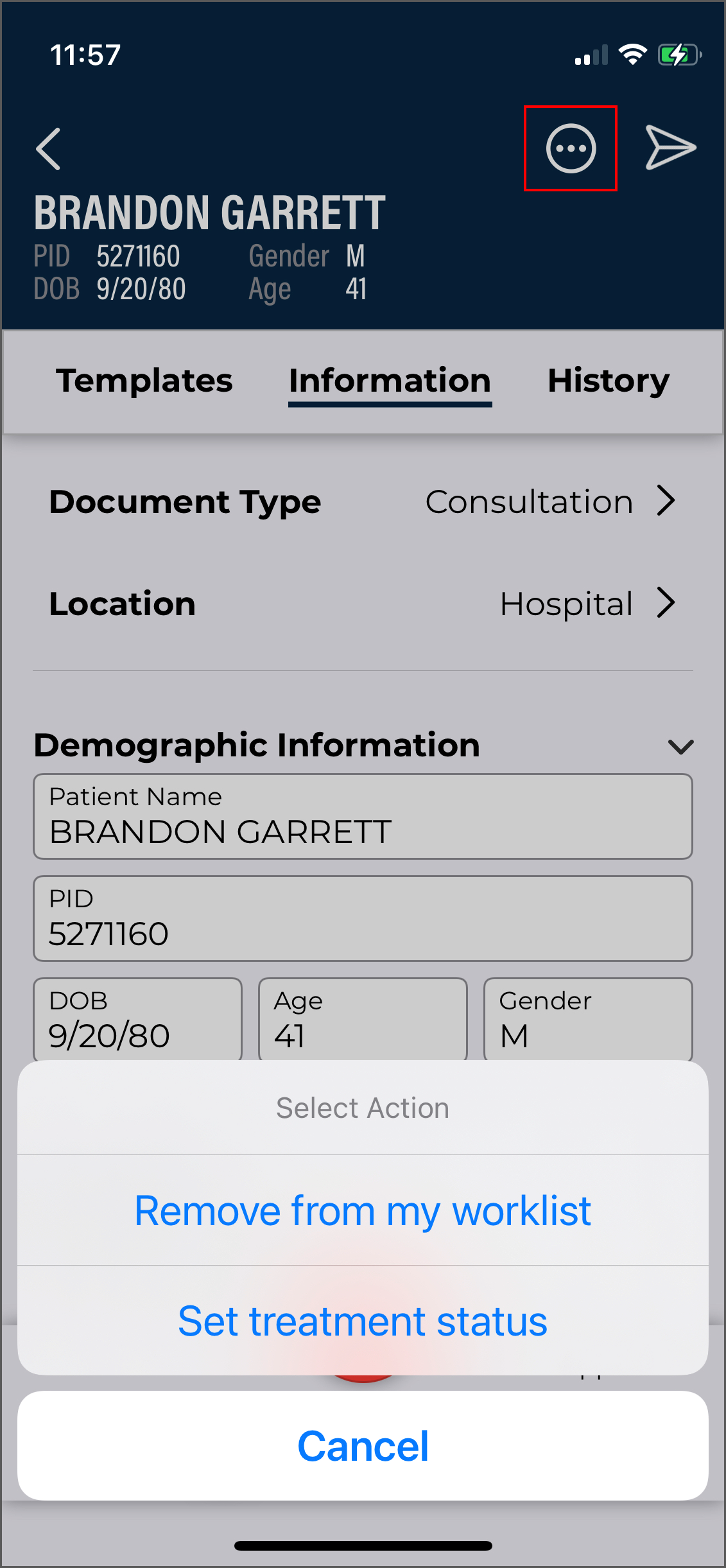Switch to the History tab
Screen dimensions: 726x1568
[608, 381]
